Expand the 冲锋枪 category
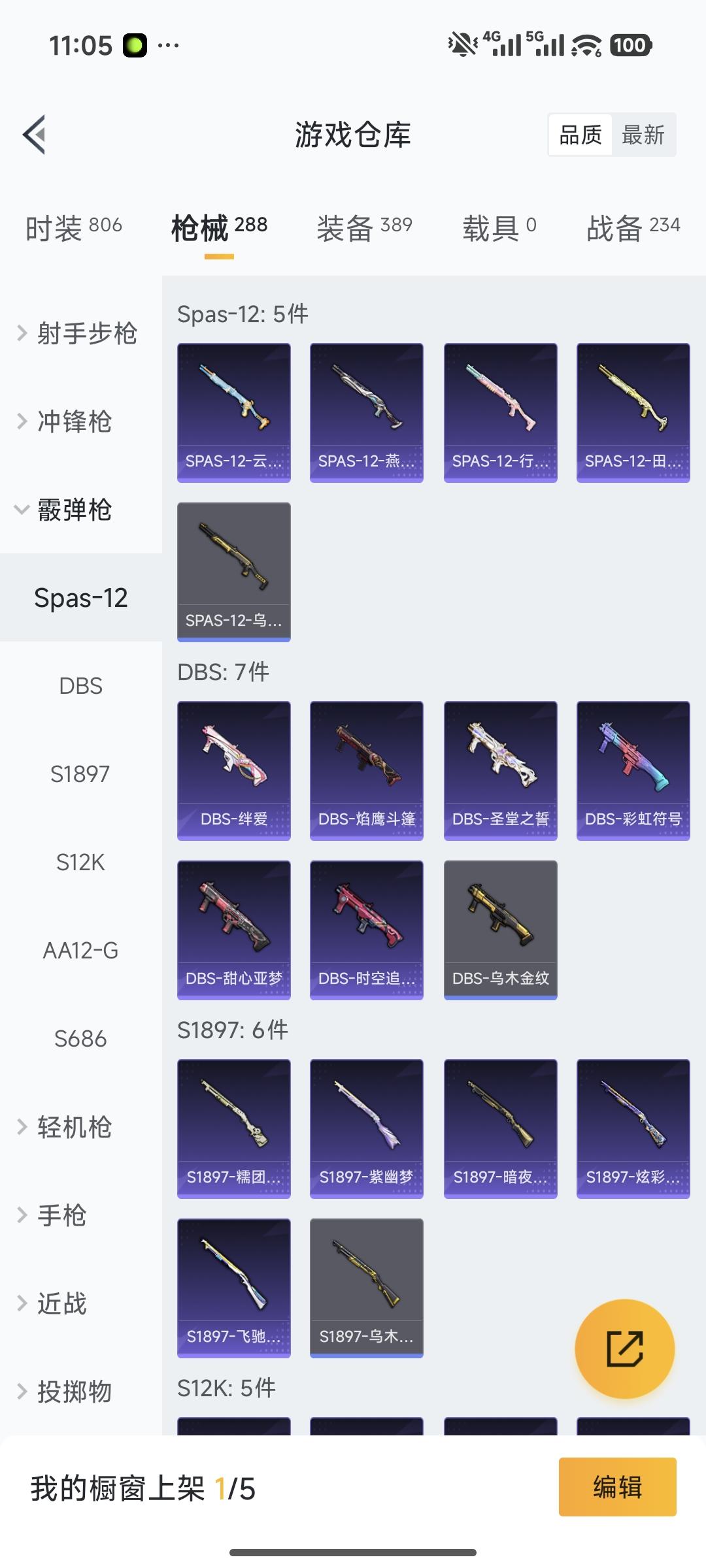Image resolution: width=706 pixels, height=1568 pixels. (65, 421)
